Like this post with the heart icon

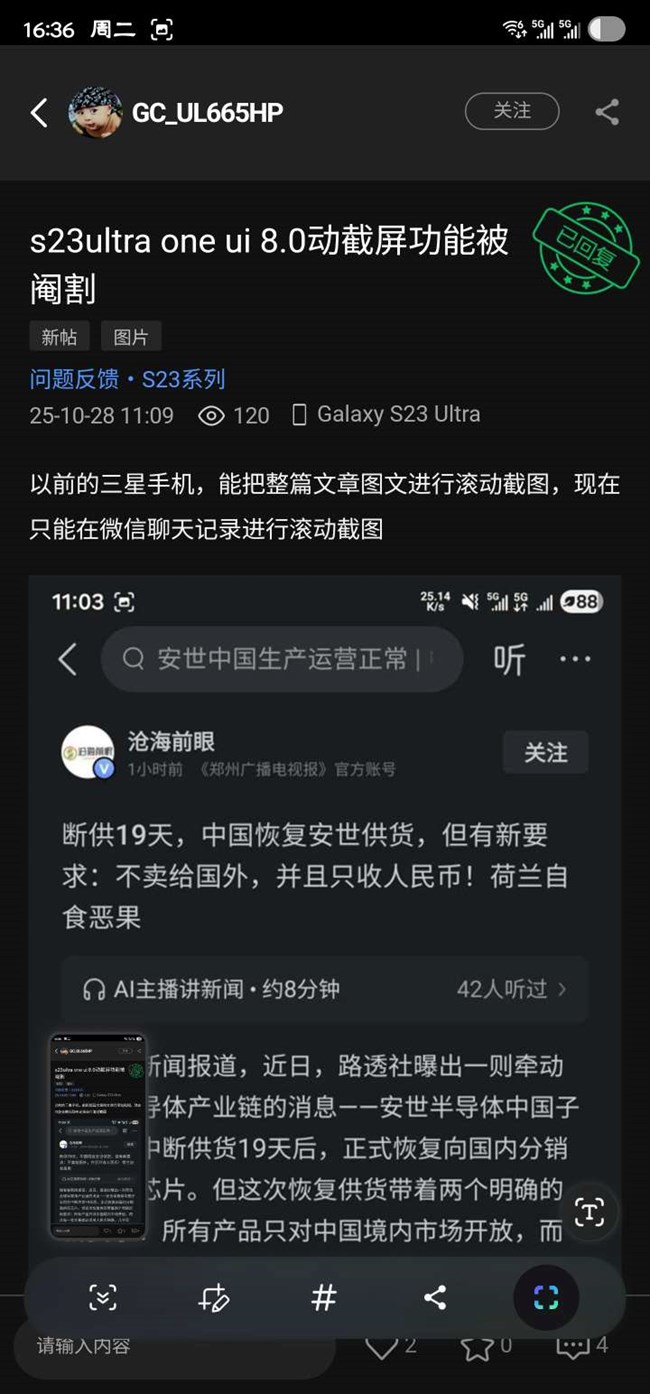pos(382,1348)
